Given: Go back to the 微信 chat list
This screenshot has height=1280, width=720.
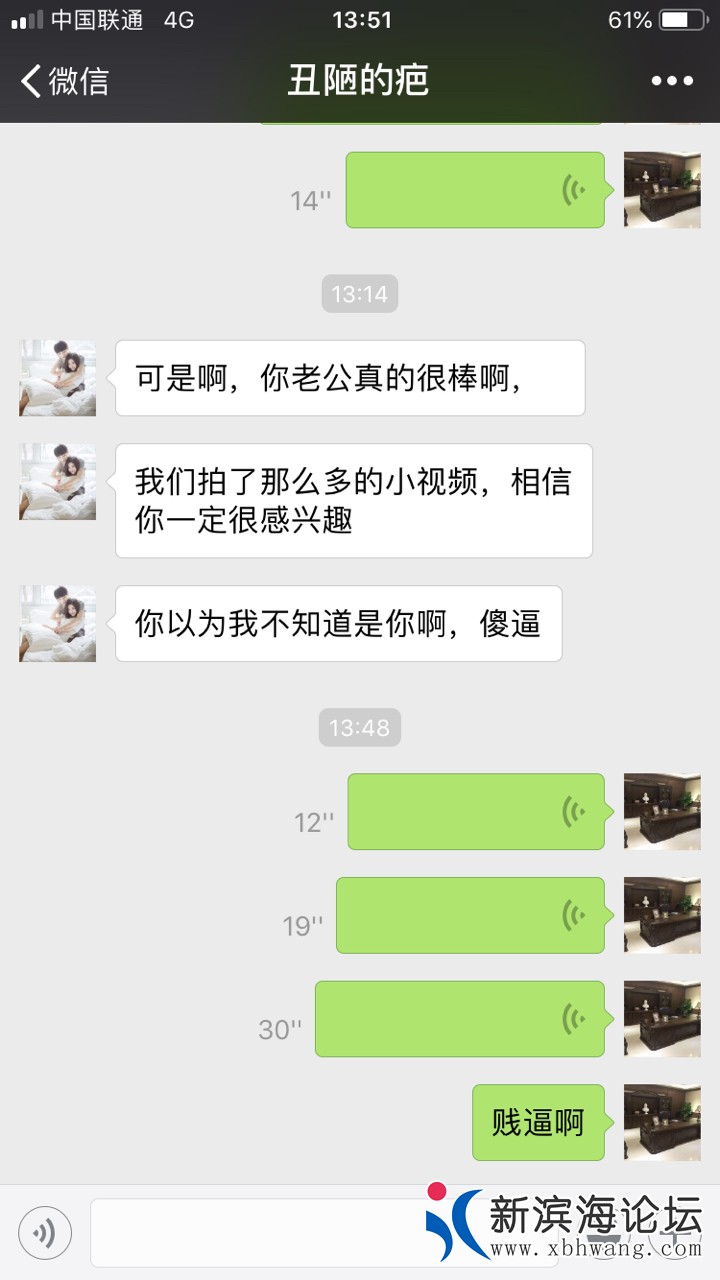Looking at the screenshot, I should pyautogui.click(x=65, y=81).
